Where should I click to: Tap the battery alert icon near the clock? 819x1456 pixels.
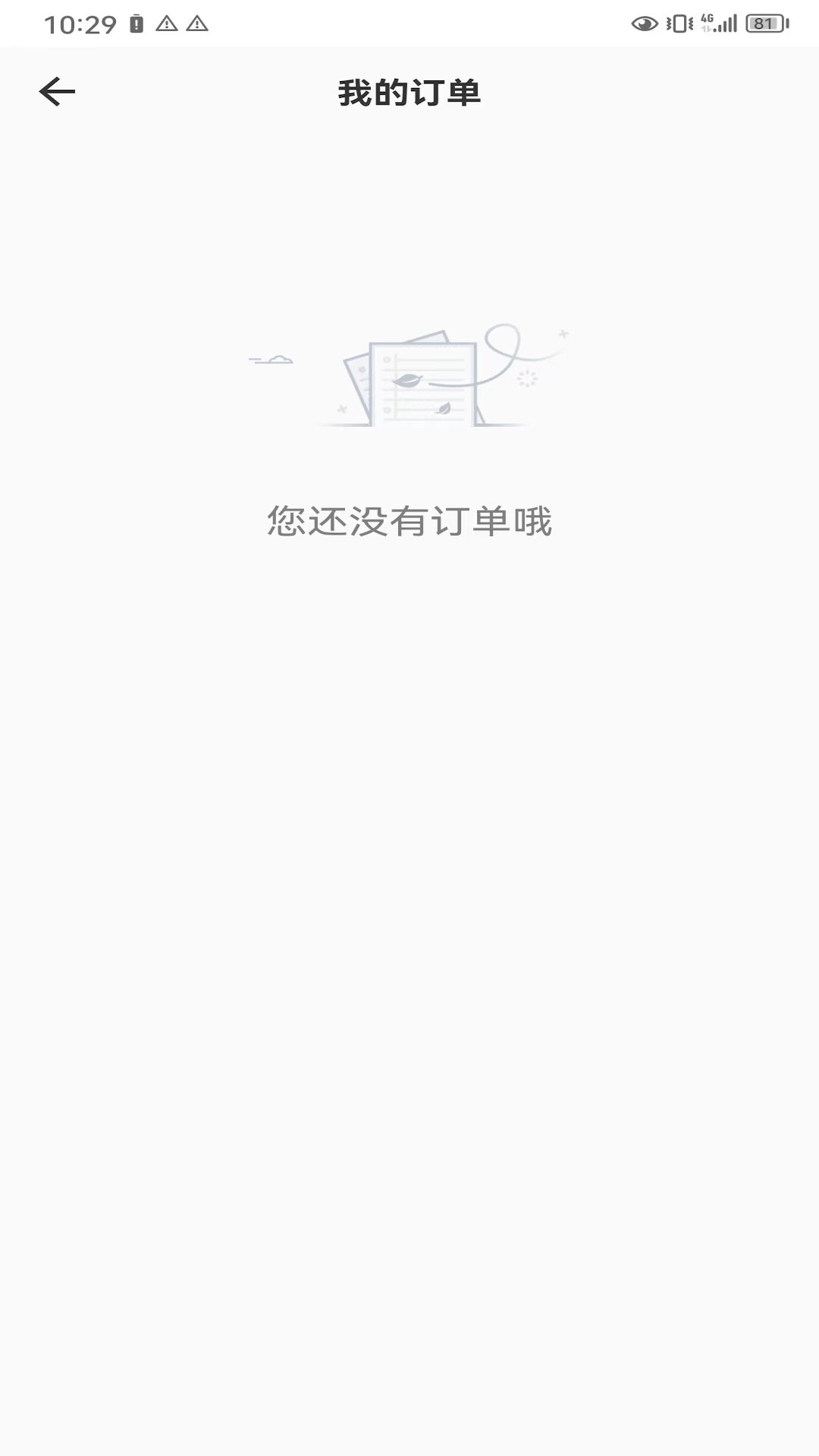click(x=137, y=23)
